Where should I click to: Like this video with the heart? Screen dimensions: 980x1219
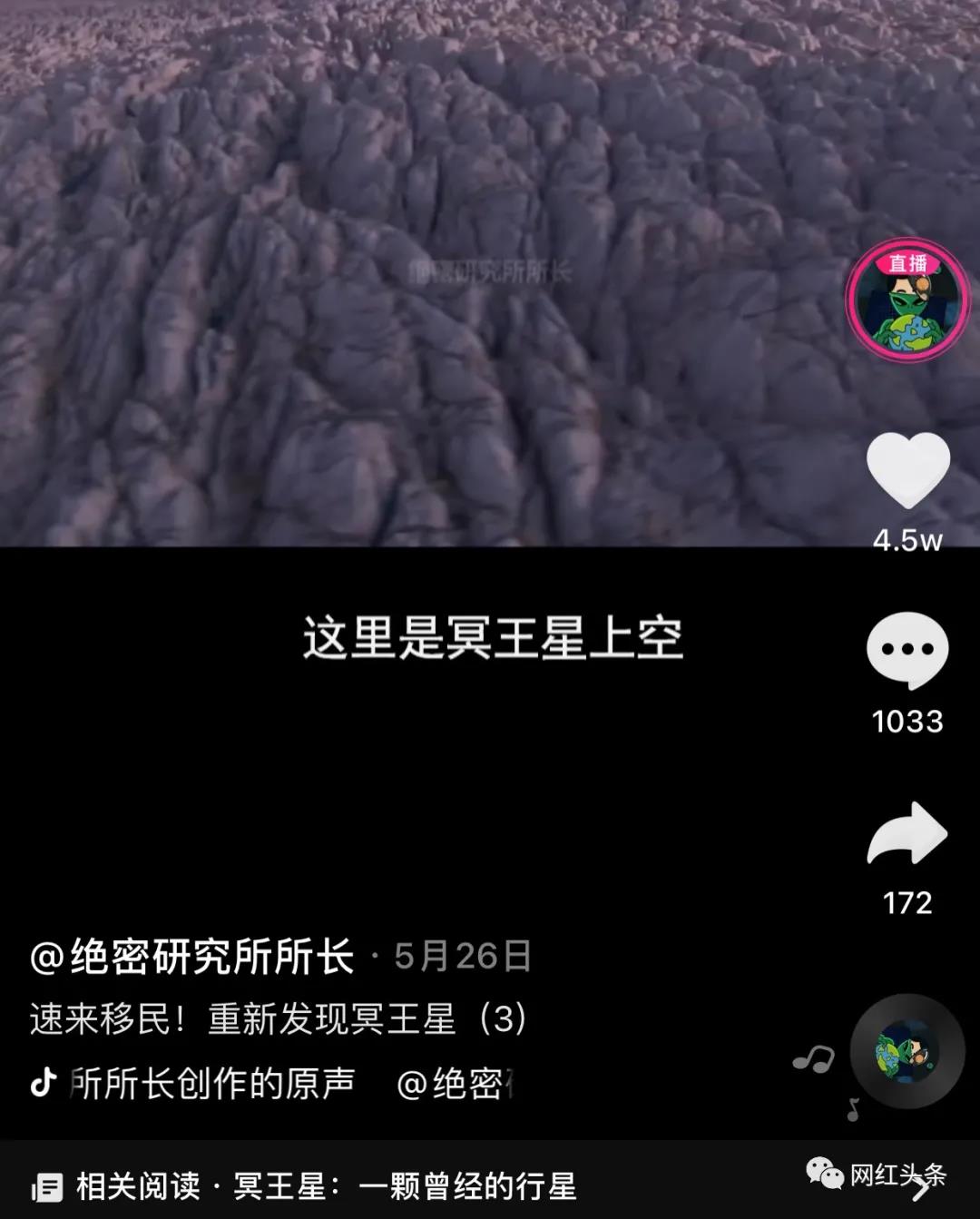[907, 470]
